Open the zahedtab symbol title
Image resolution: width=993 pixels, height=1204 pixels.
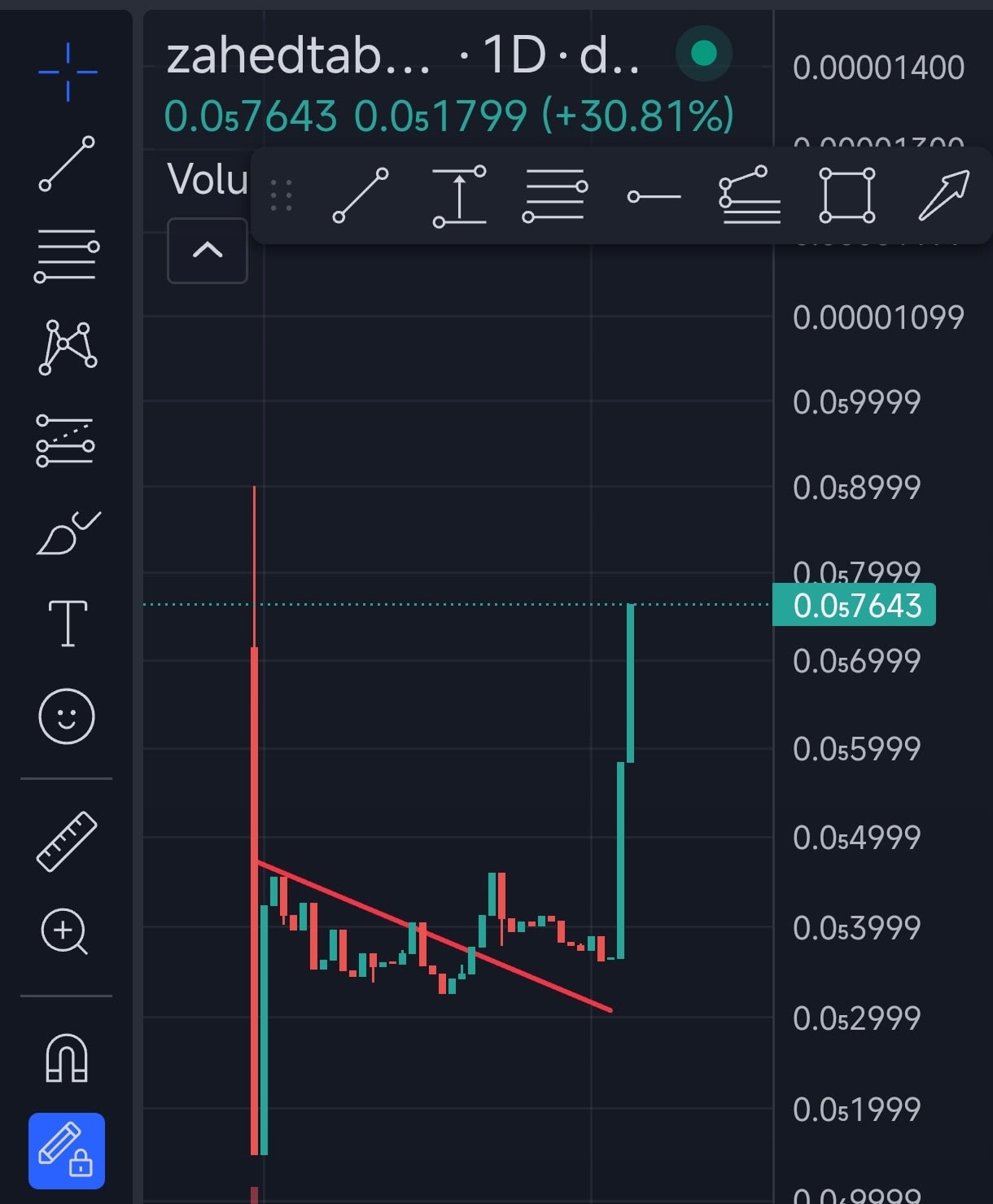[298, 56]
